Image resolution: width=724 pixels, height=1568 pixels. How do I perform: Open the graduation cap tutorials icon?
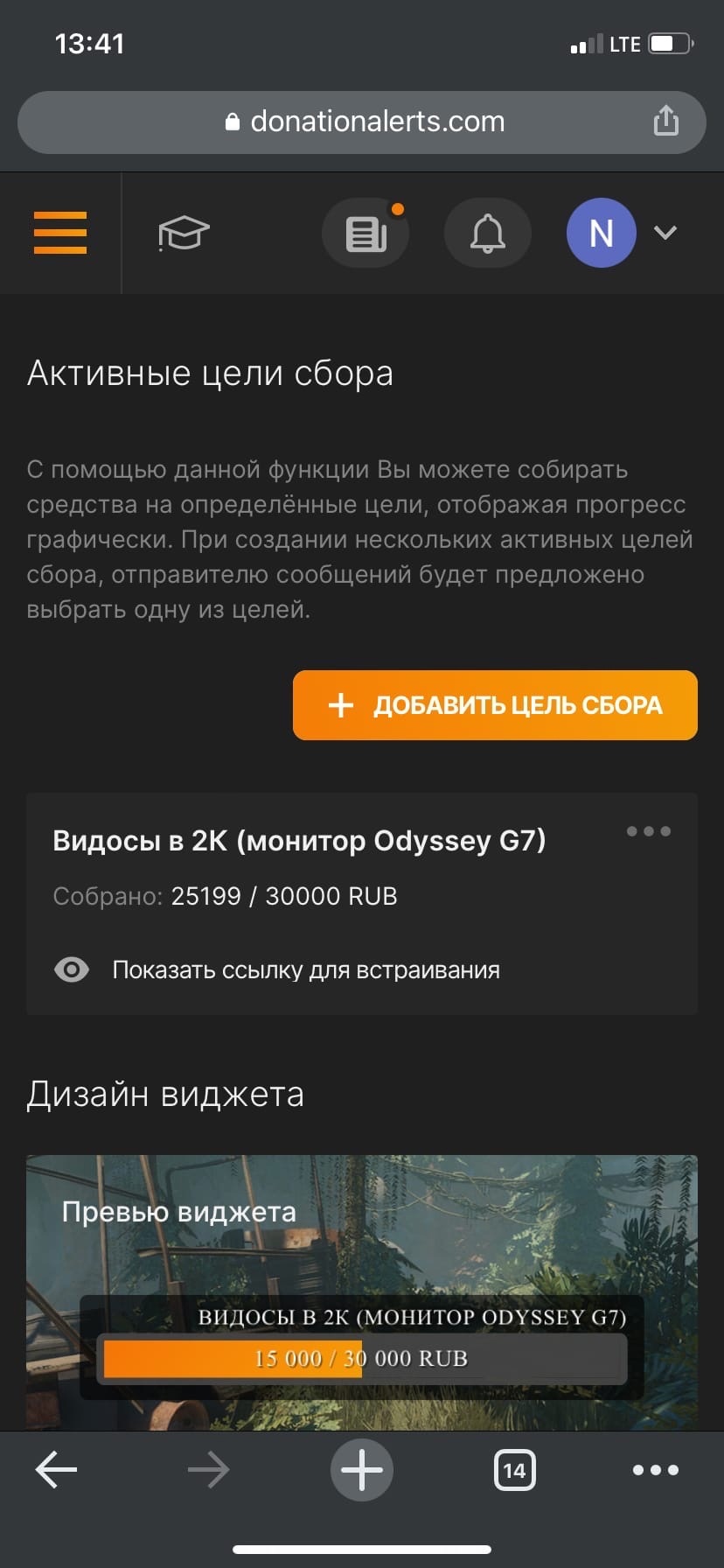coord(184,234)
